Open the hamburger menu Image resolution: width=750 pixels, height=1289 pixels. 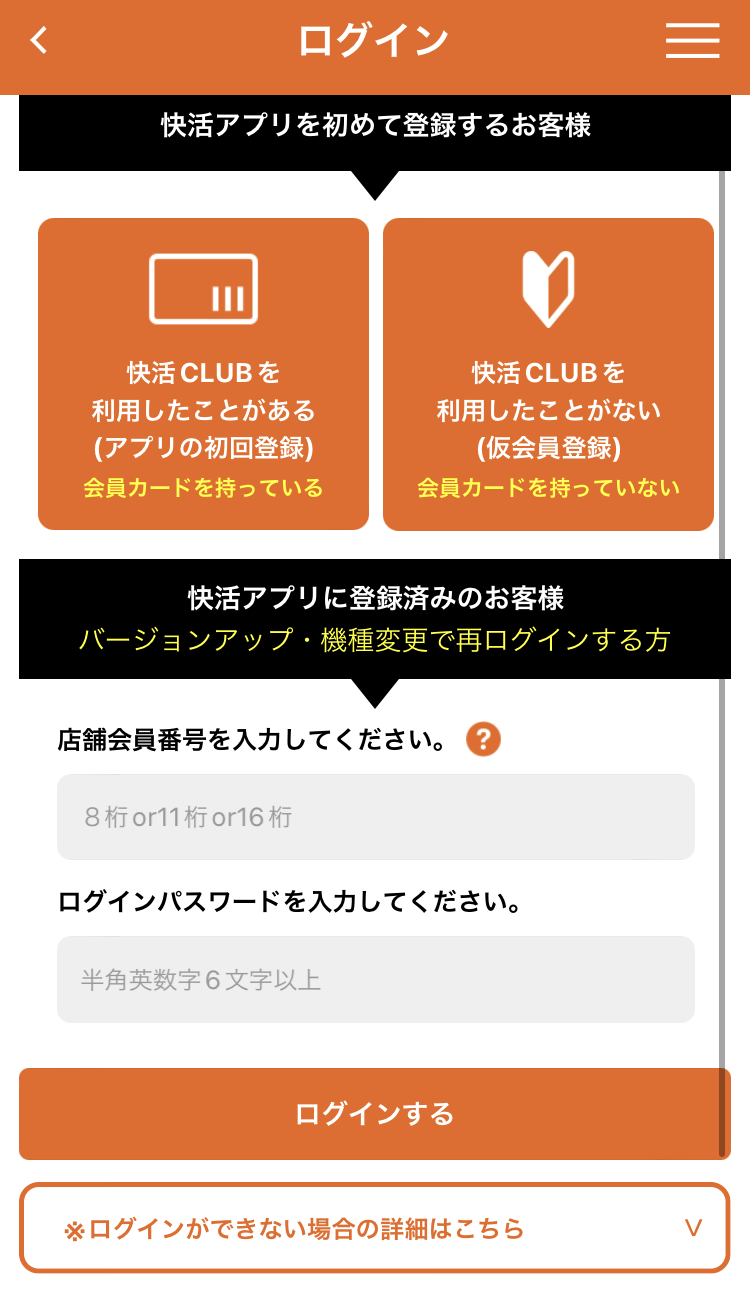pyautogui.click(x=693, y=41)
